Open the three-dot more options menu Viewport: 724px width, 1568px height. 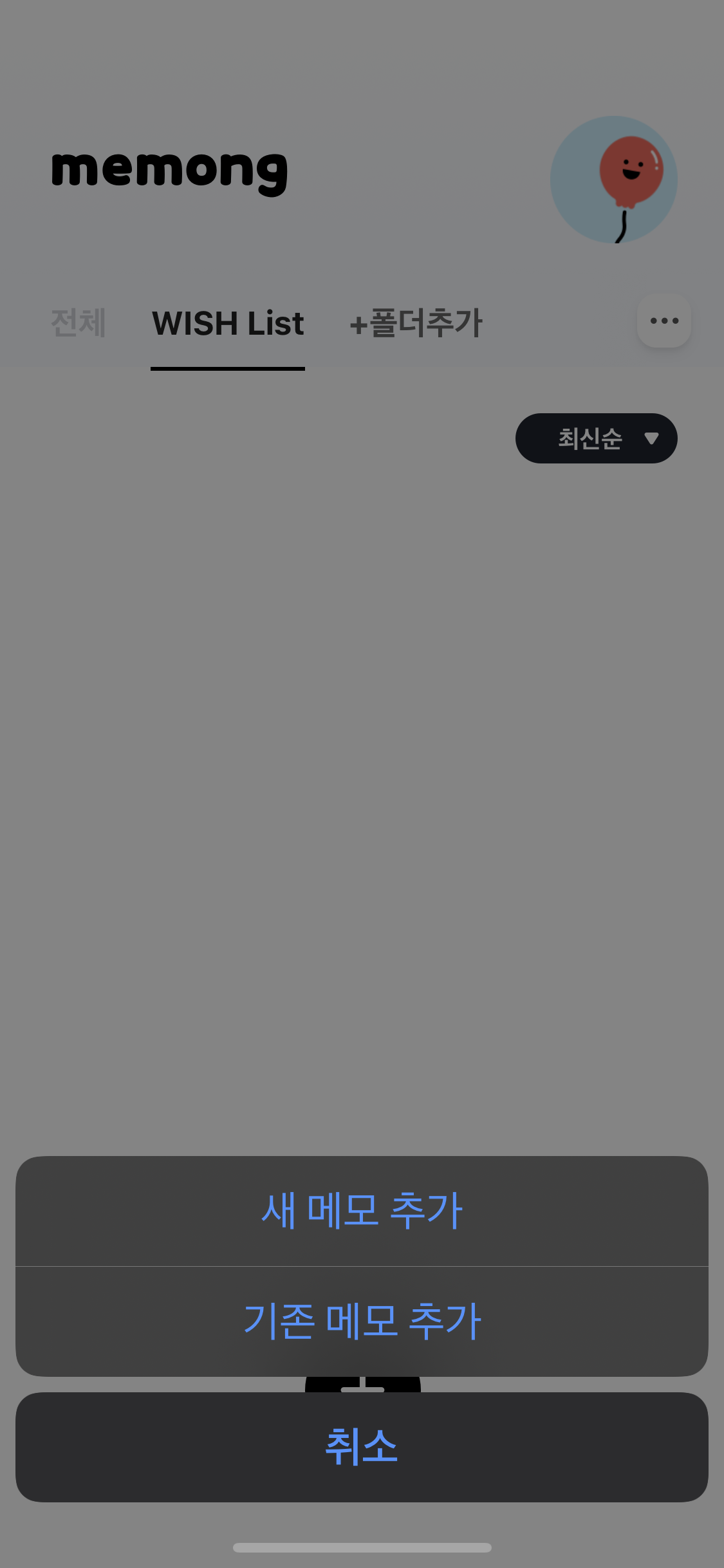coord(664,320)
